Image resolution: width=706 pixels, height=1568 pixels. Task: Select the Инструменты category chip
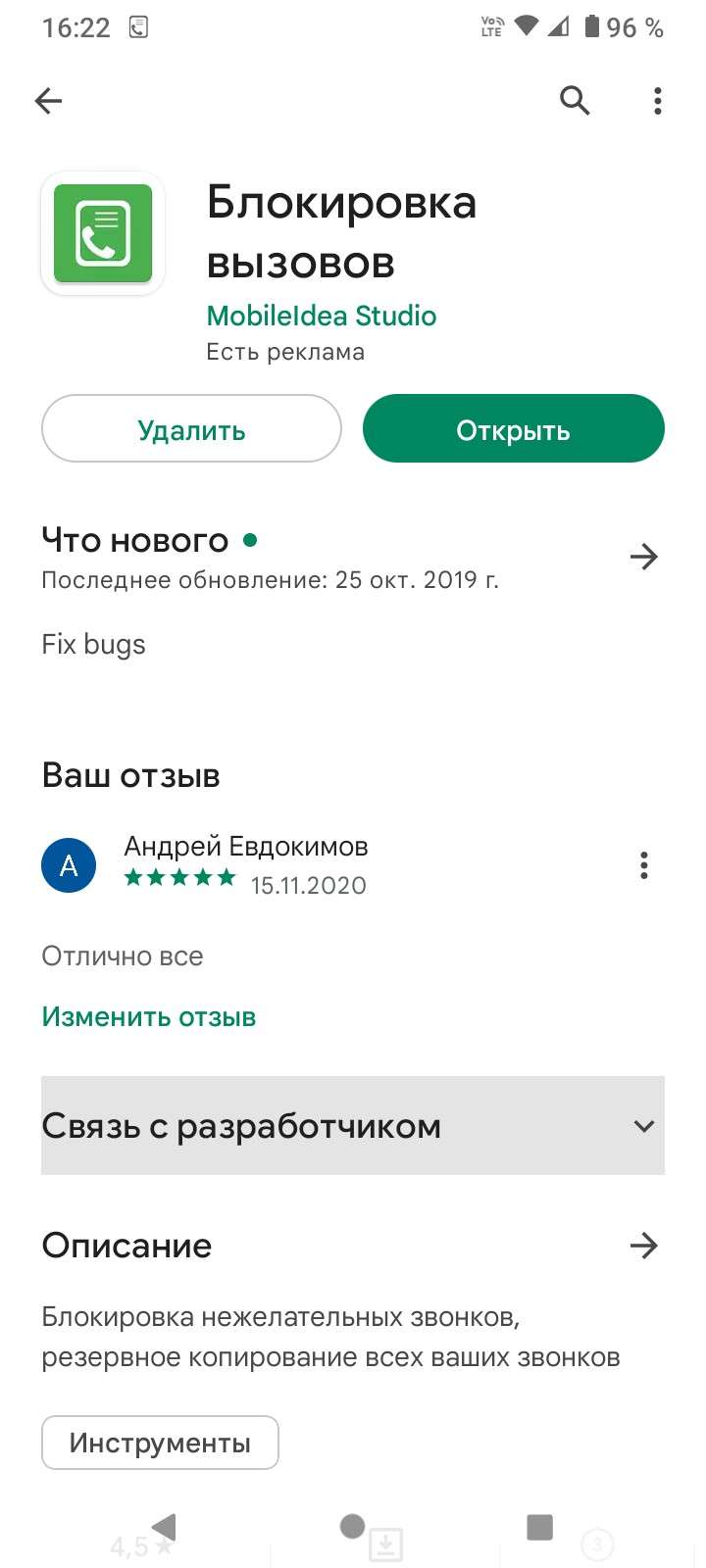pos(160,1443)
